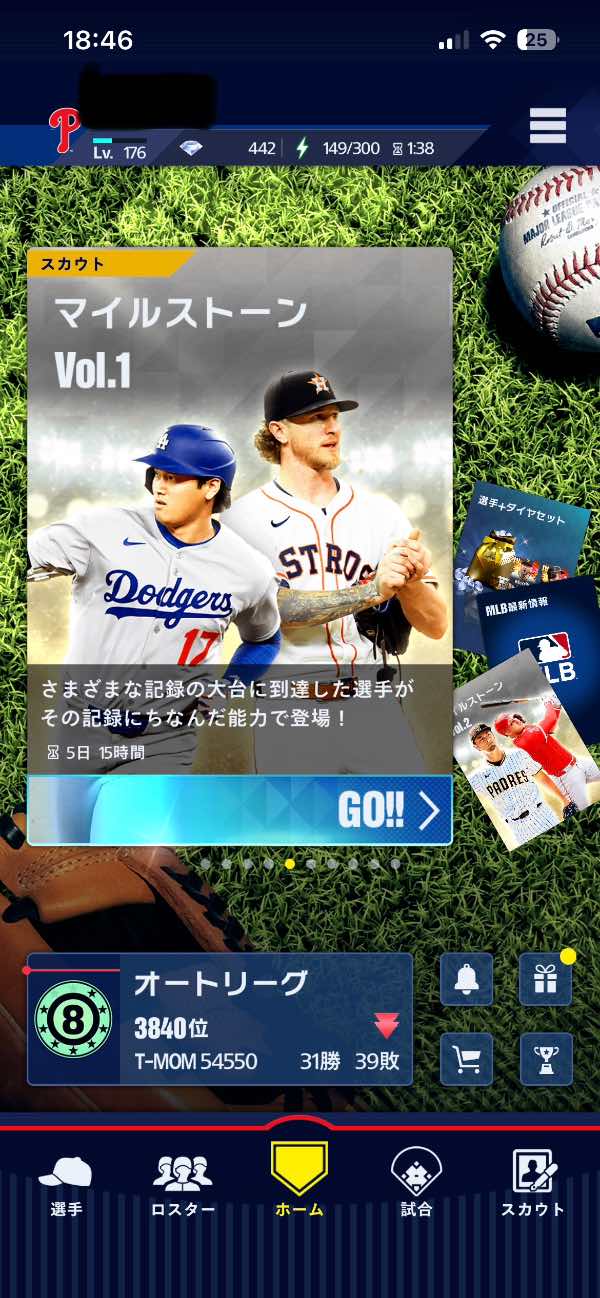This screenshot has width=600, height=1298.
Task: Open the オートリーグ ranking panel
Action: 220,1019
